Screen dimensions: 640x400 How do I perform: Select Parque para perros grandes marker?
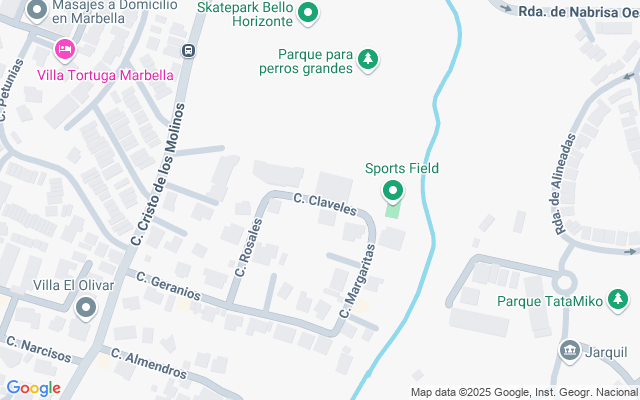point(369,60)
